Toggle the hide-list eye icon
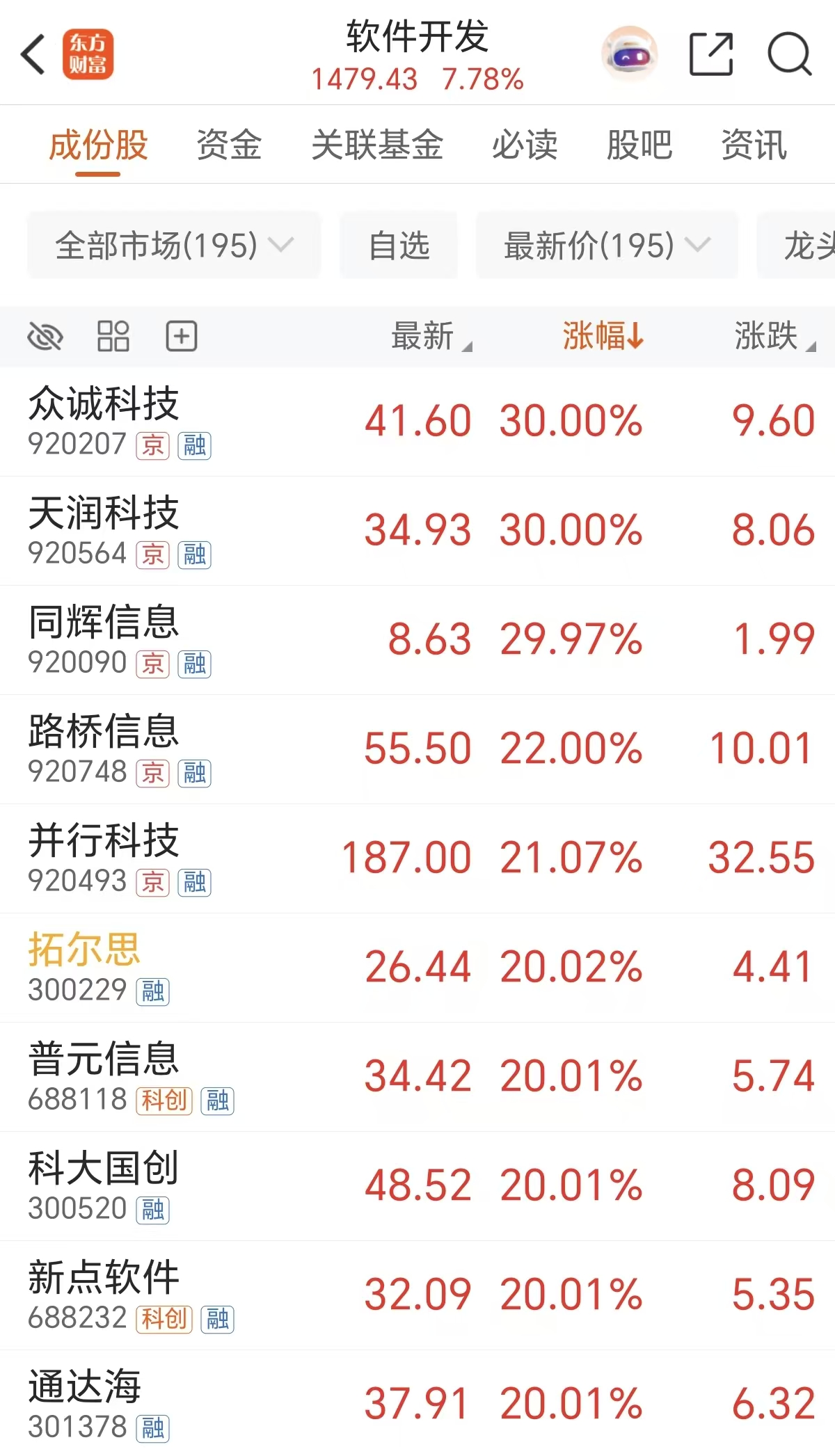 (x=45, y=337)
